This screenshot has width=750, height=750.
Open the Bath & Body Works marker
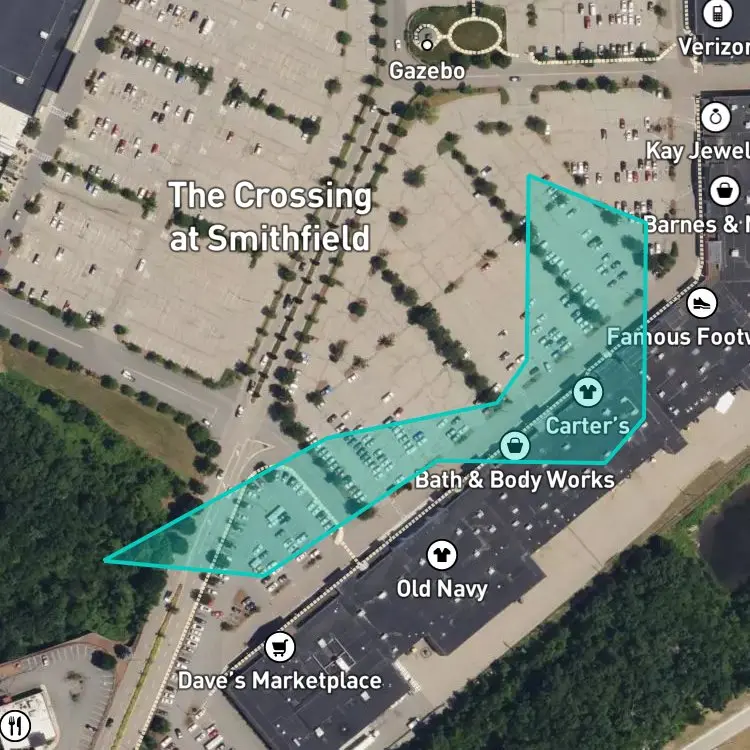point(515,445)
